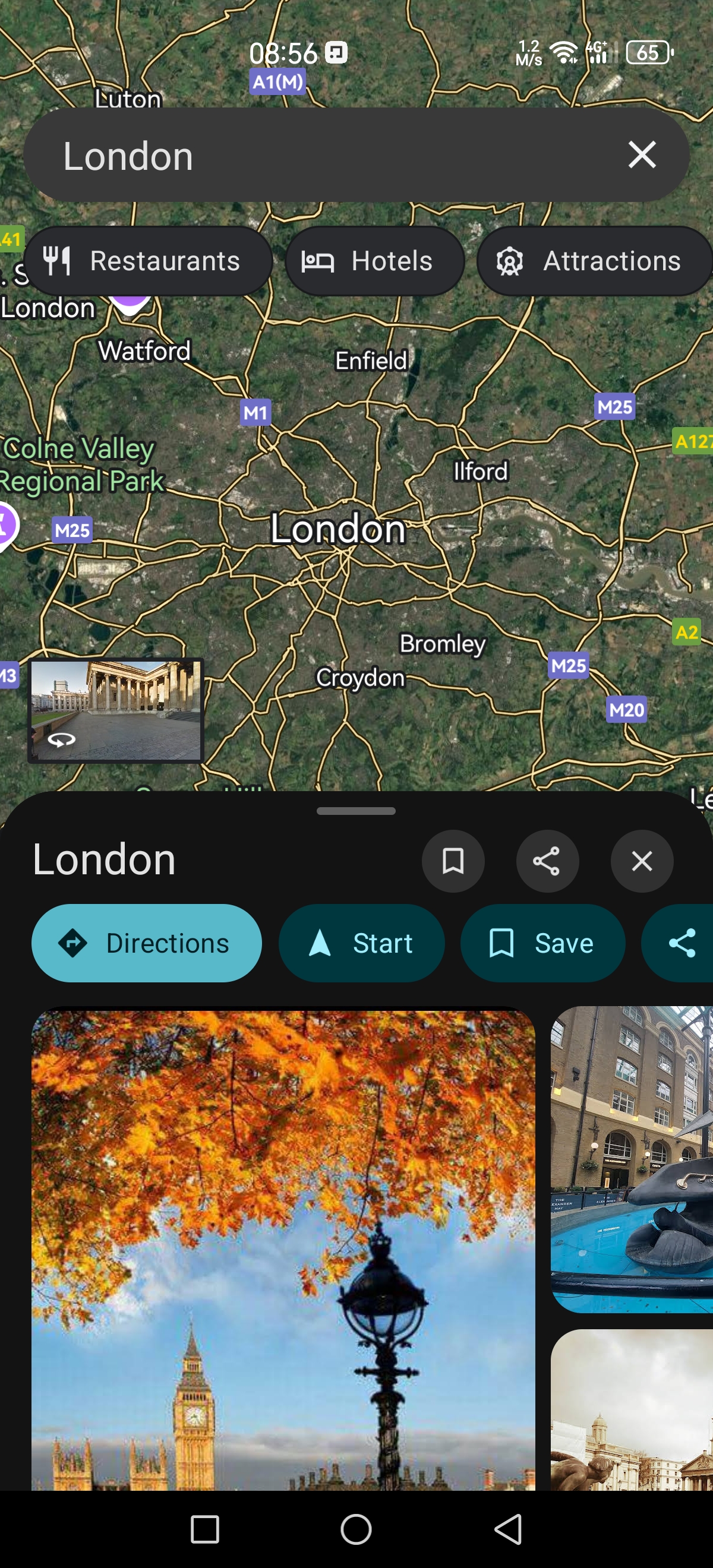
Task: Tap the bookmark icon beside London title
Action: [x=452, y=861]
